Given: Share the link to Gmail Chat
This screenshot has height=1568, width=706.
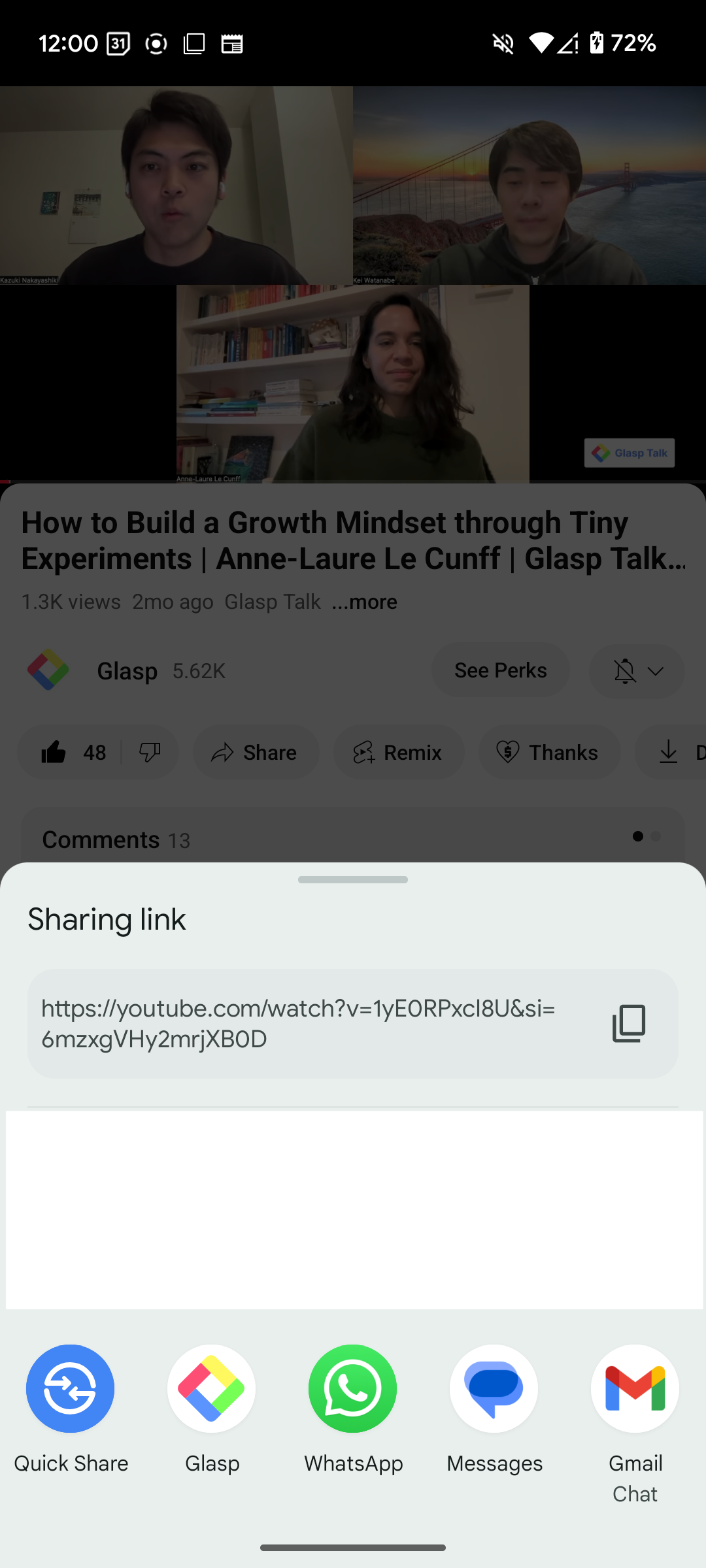Looking at the screenshot, I should coord(635,1389).
